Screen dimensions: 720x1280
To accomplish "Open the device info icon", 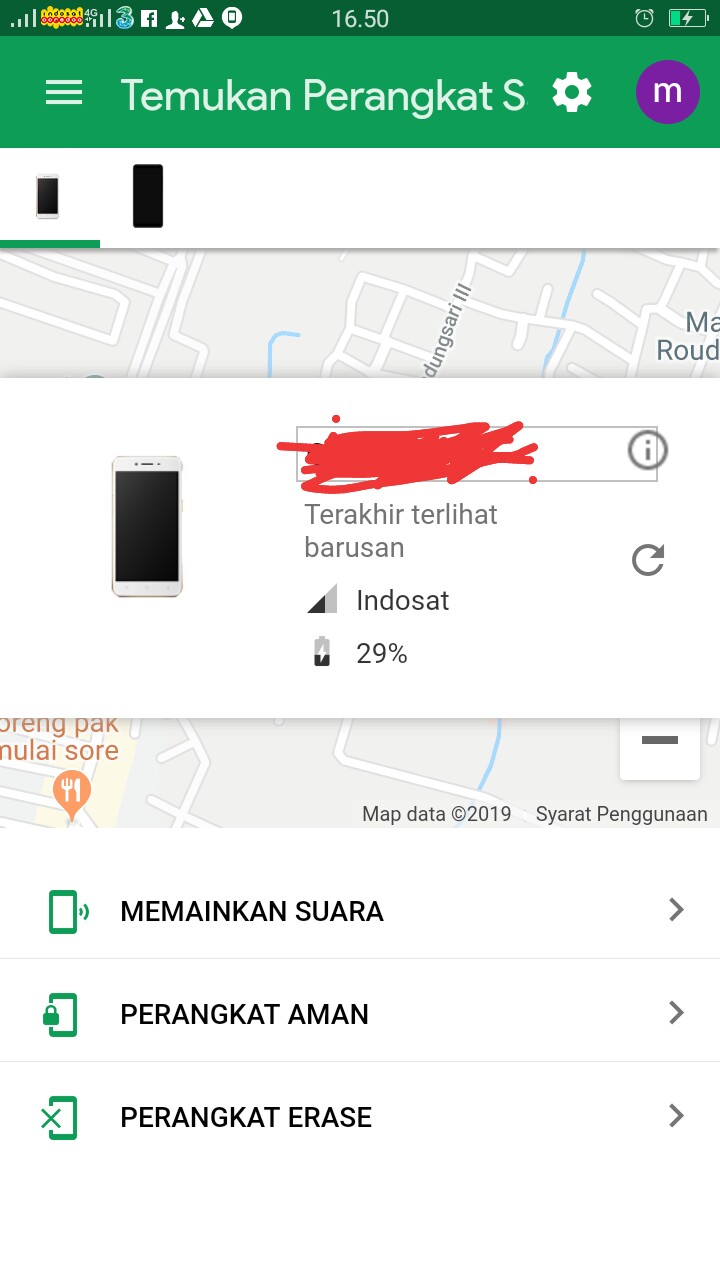I will click(x=648, y=451).
